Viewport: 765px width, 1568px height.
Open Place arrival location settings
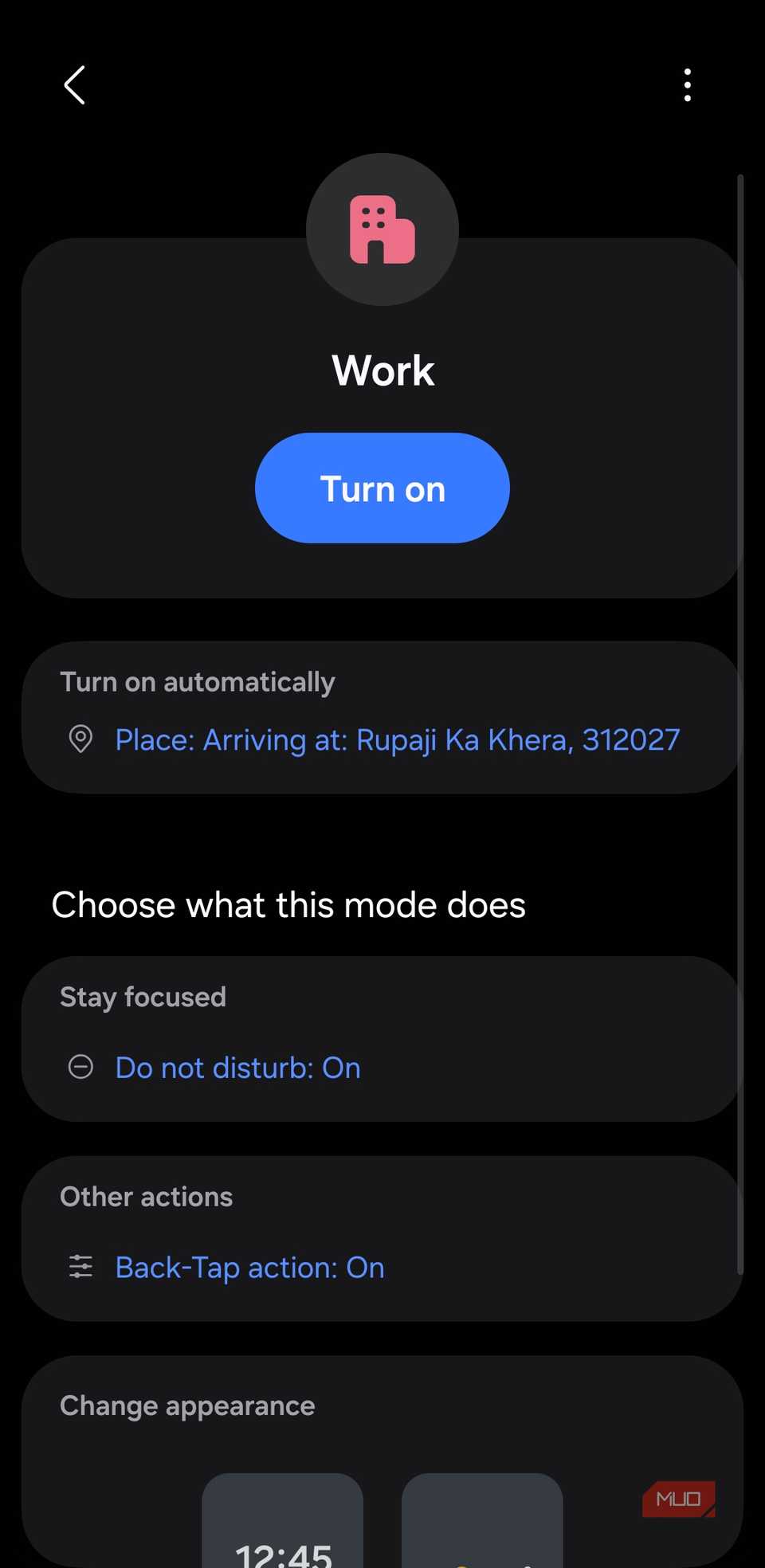pos(397,740)
